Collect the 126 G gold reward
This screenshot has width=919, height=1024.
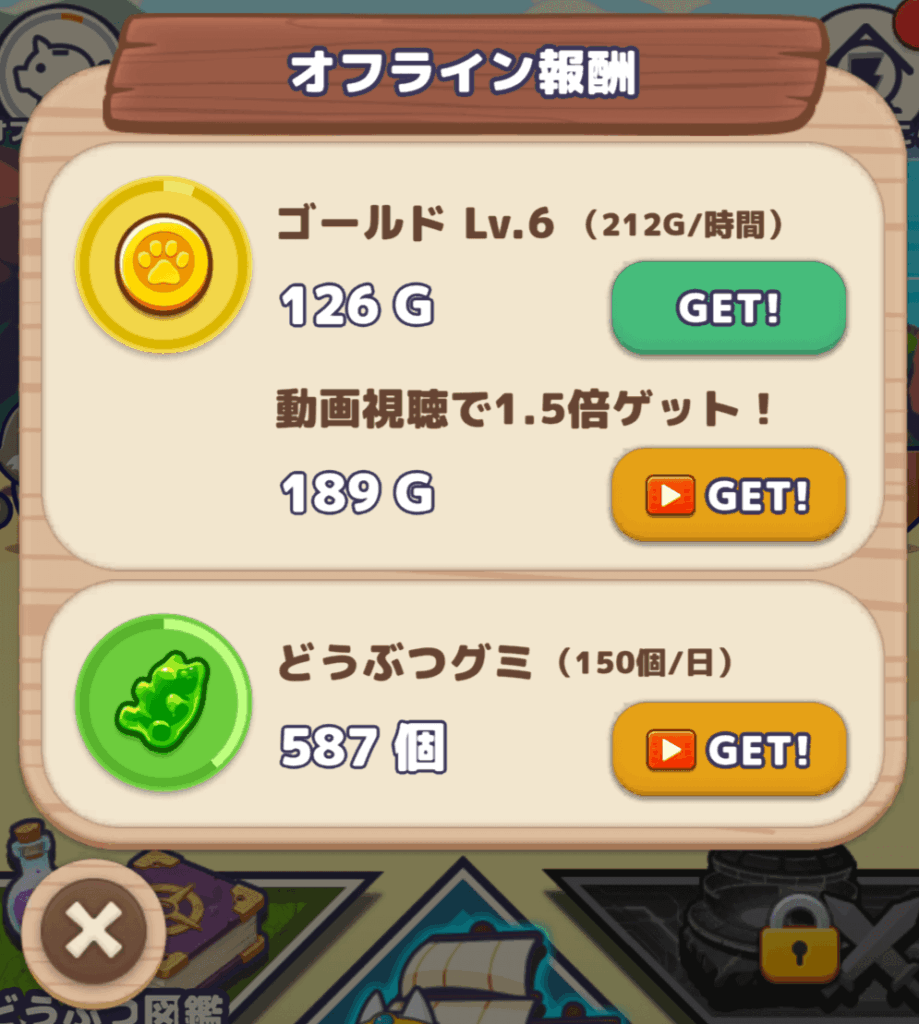point(728,308)
